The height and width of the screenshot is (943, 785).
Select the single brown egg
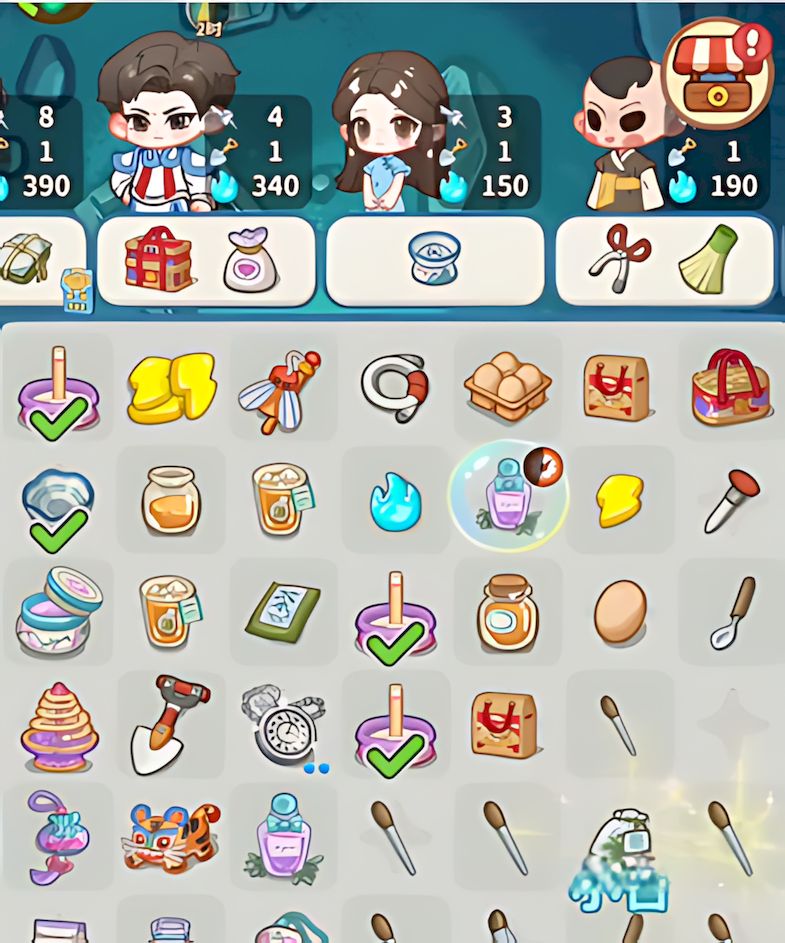pos(620,611)
